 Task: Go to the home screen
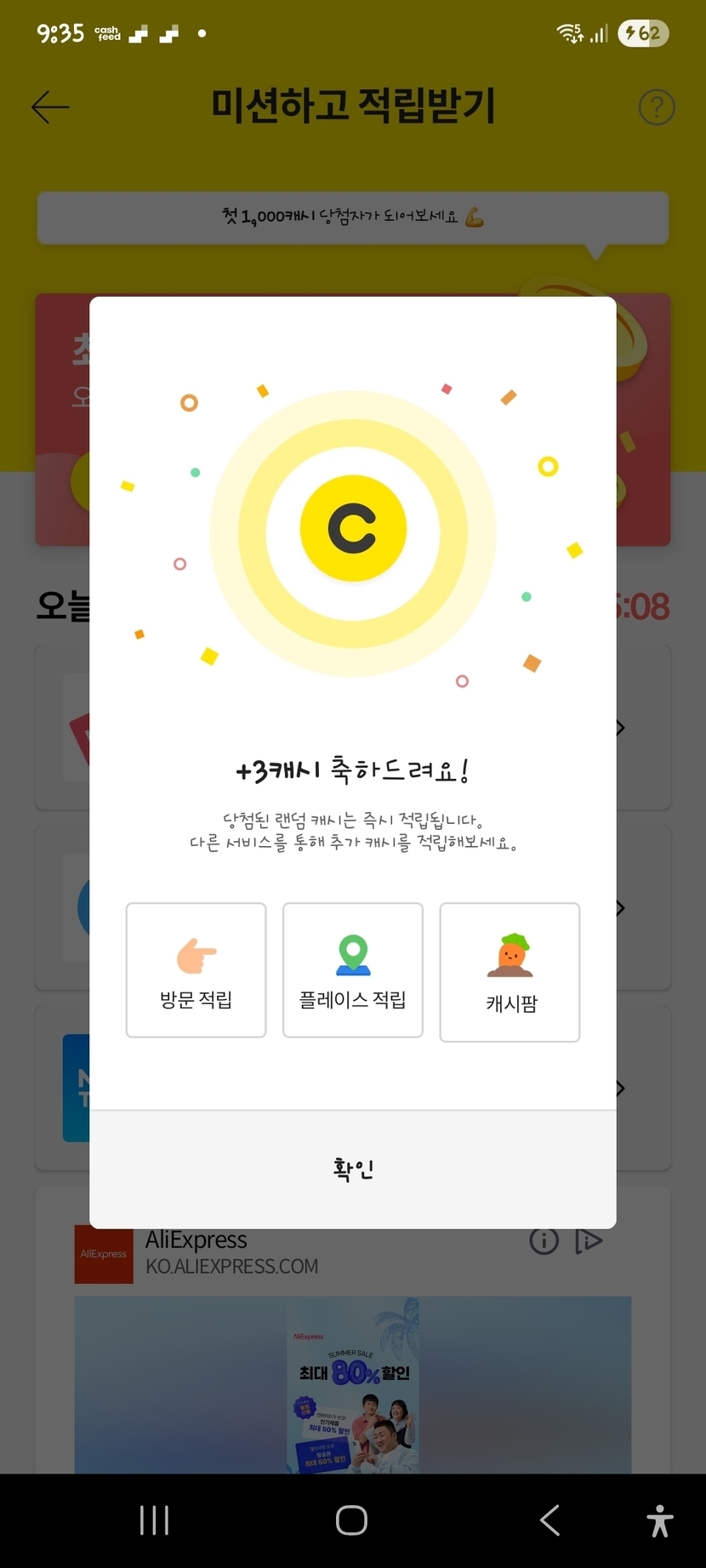pos(351,1520)
